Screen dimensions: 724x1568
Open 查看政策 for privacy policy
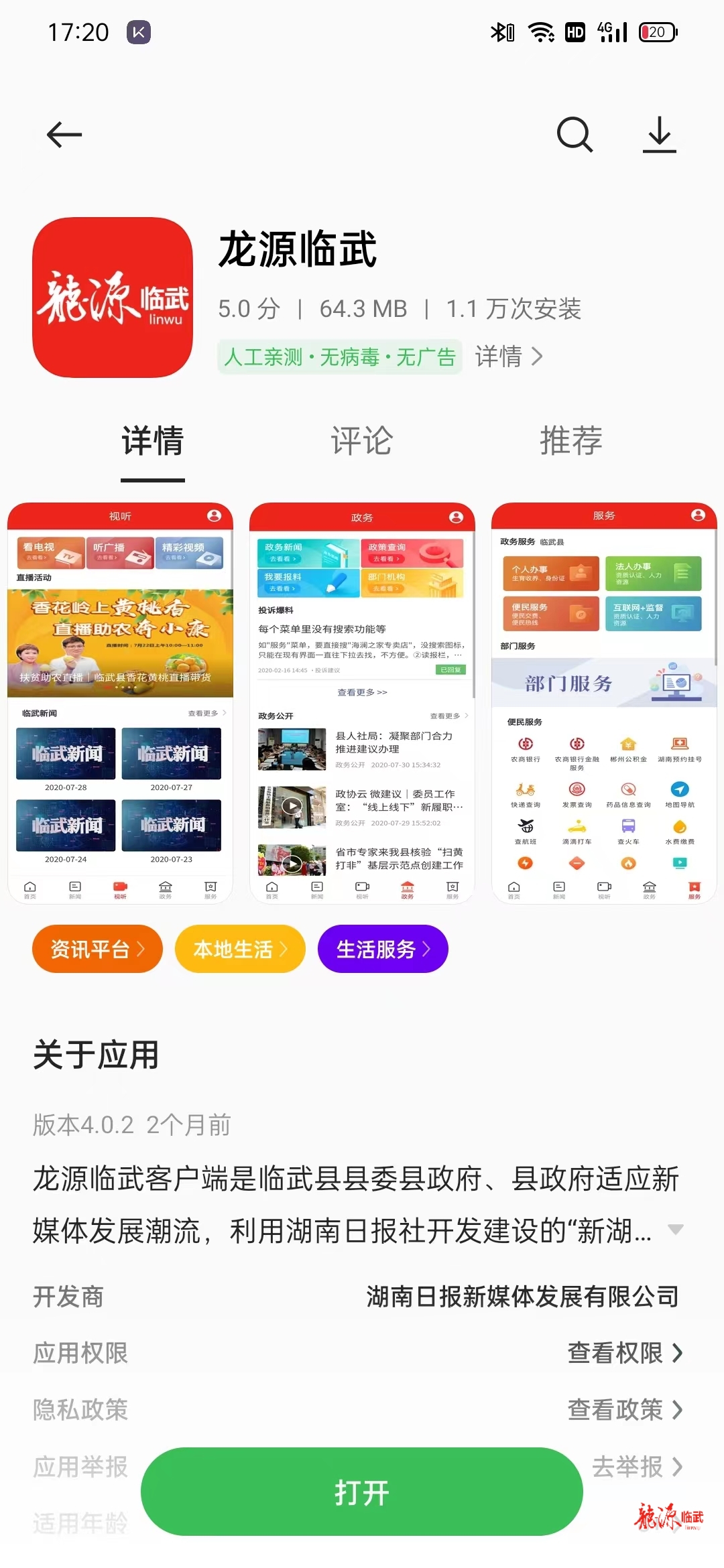[624, 1410]
